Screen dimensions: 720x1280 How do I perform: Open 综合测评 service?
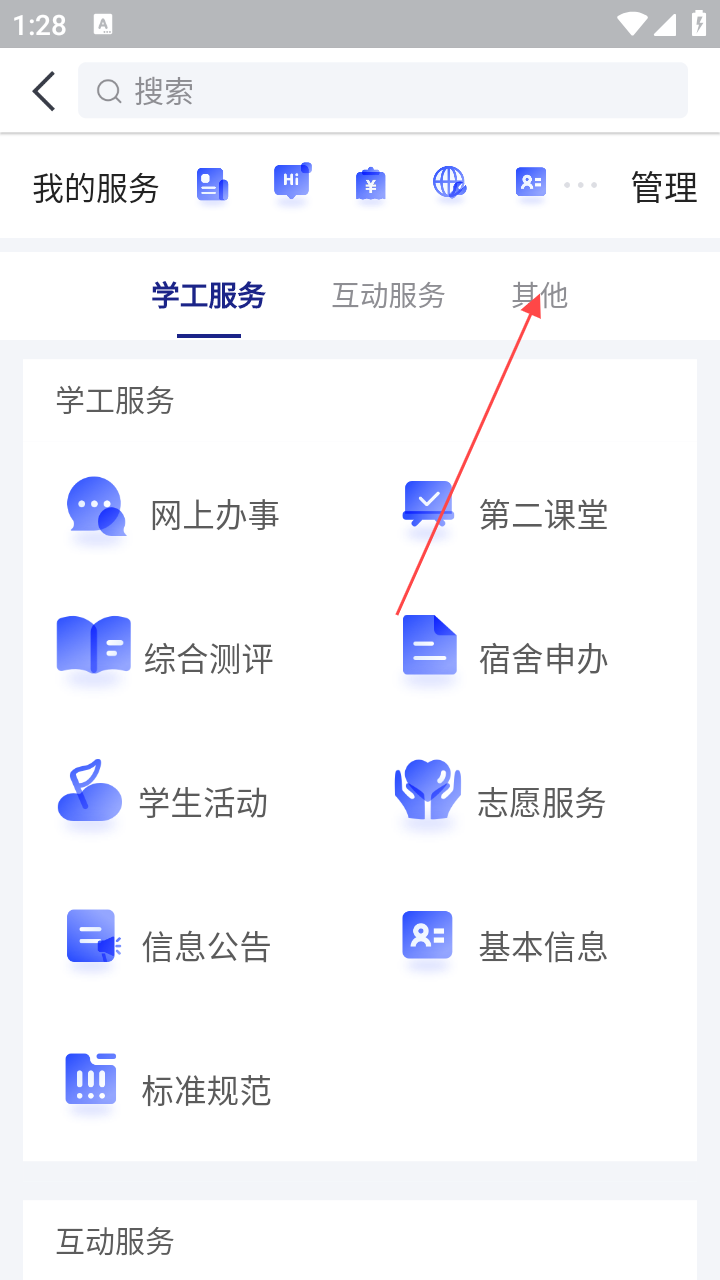click(165, 657)
